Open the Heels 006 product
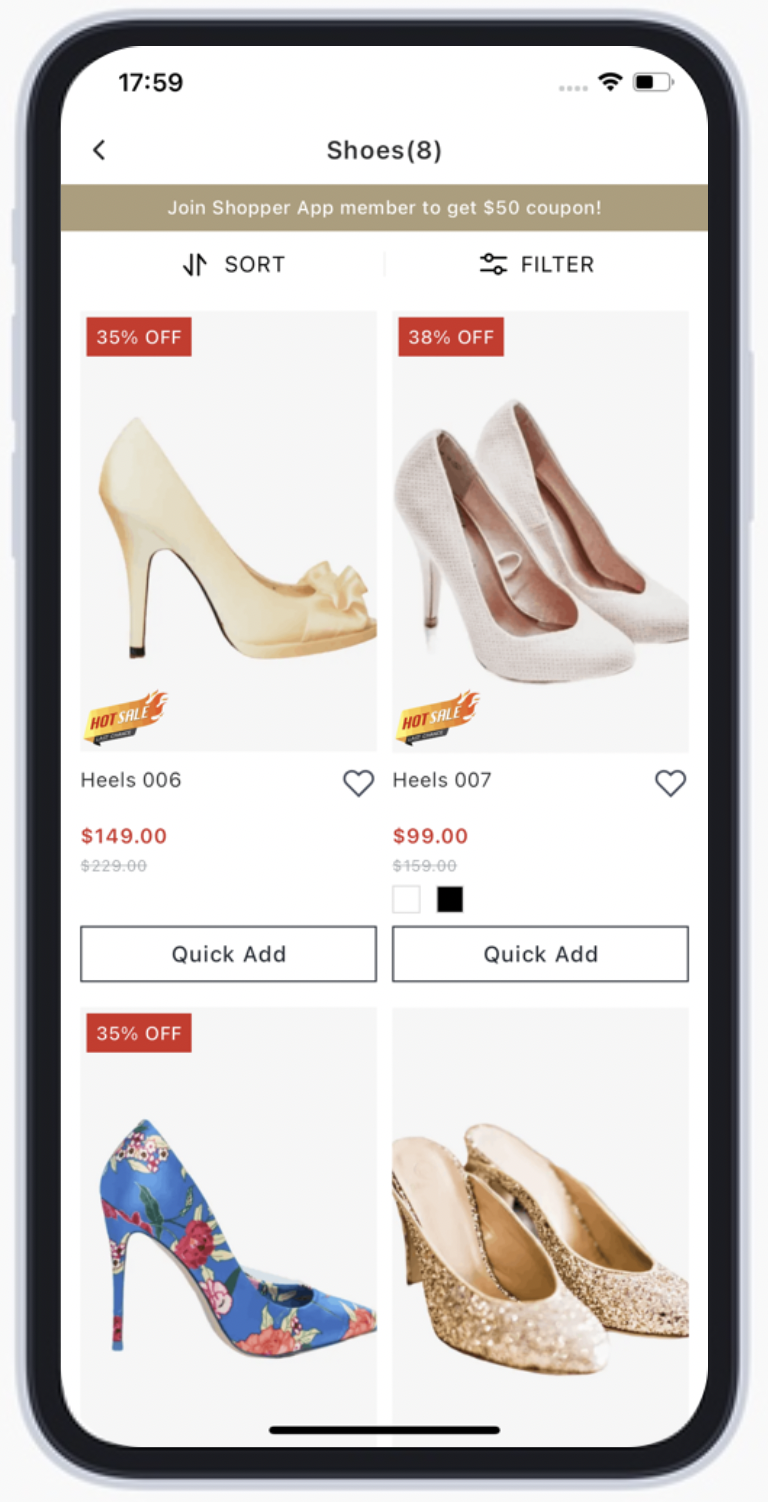Image resolution: width=768 pixels, height=1502 pixels. coord(228,530)
